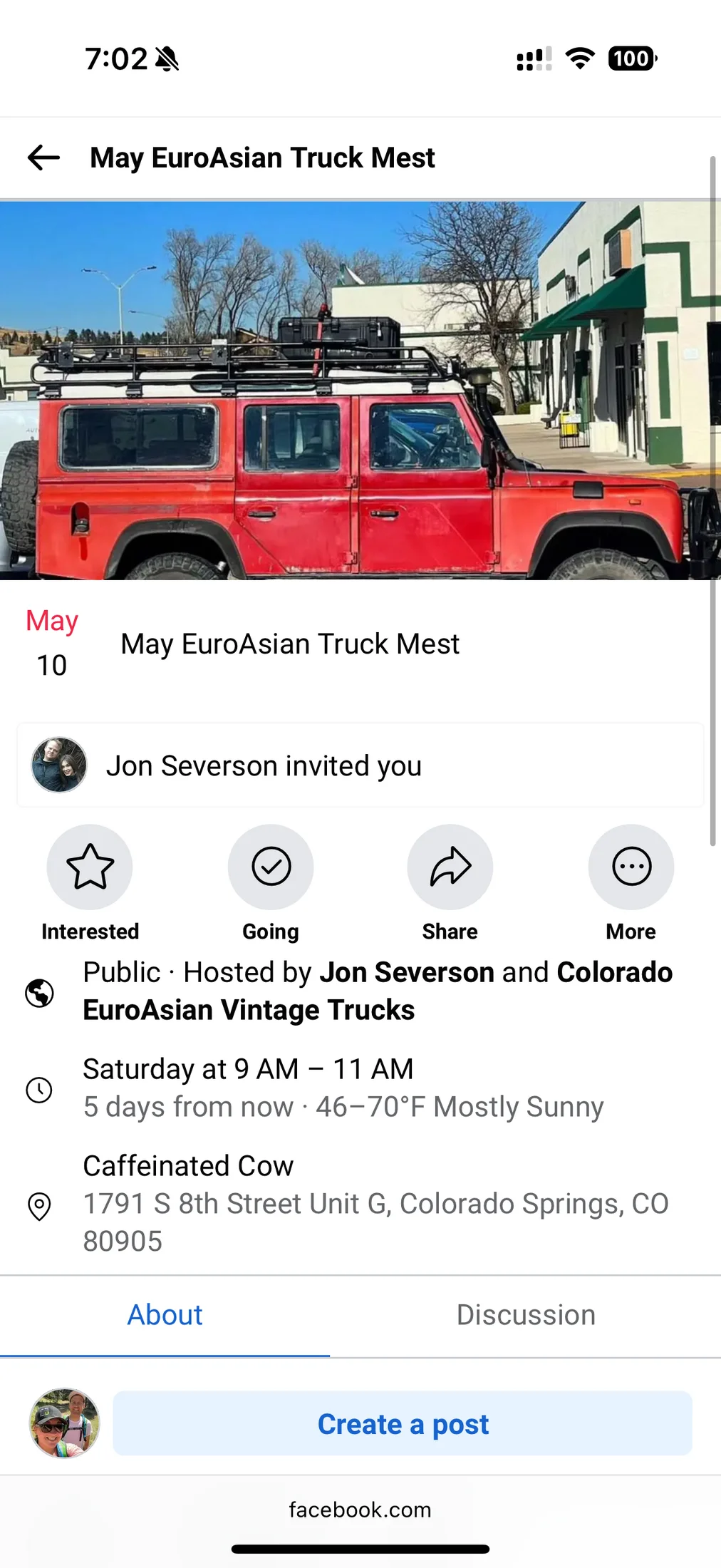
Task: Select the About tab
Action: pyautogui.click(x=165, y=1315)
